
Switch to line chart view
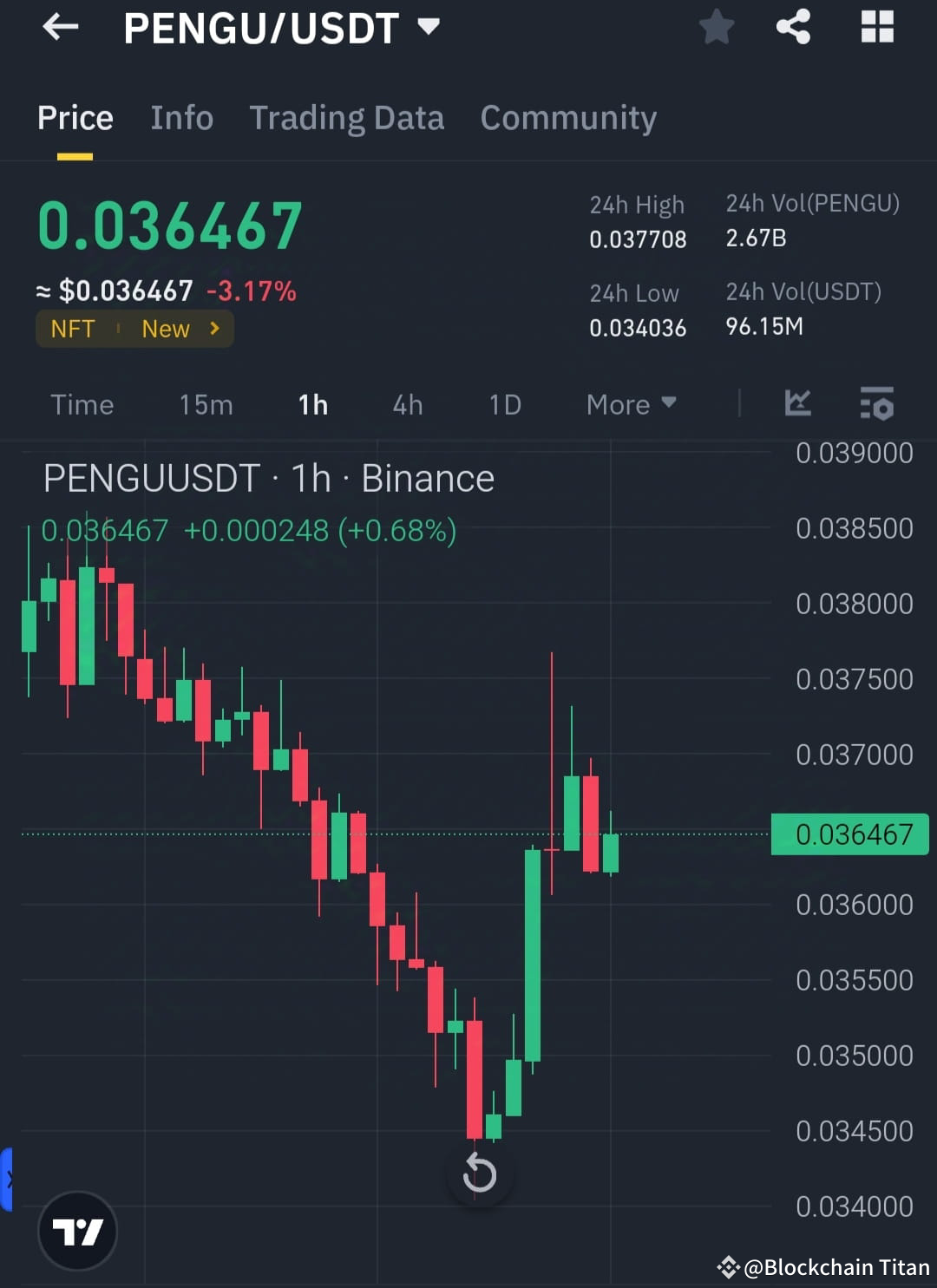pyautogui.click(x=797, y=404)
